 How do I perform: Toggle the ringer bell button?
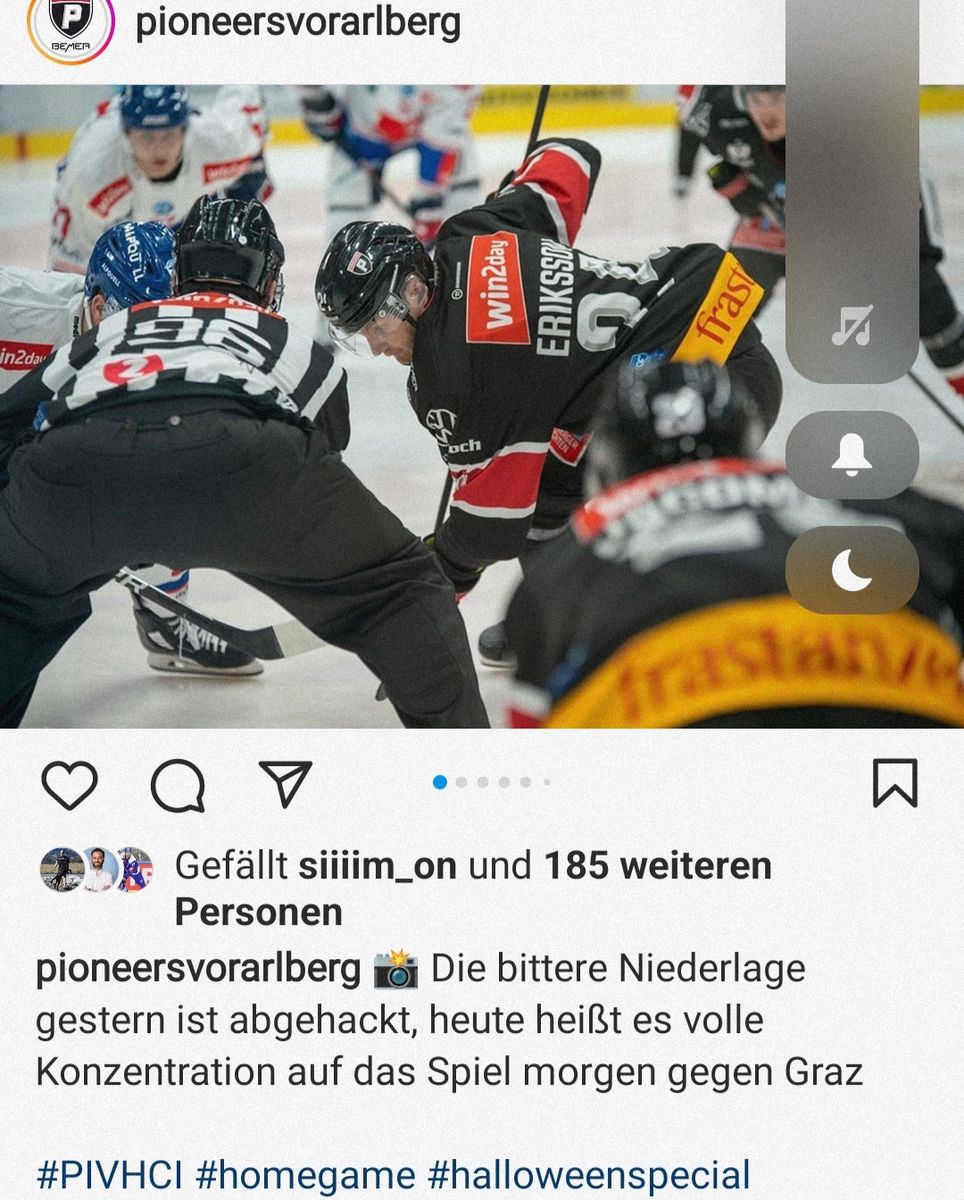click(x=852, y=455)
